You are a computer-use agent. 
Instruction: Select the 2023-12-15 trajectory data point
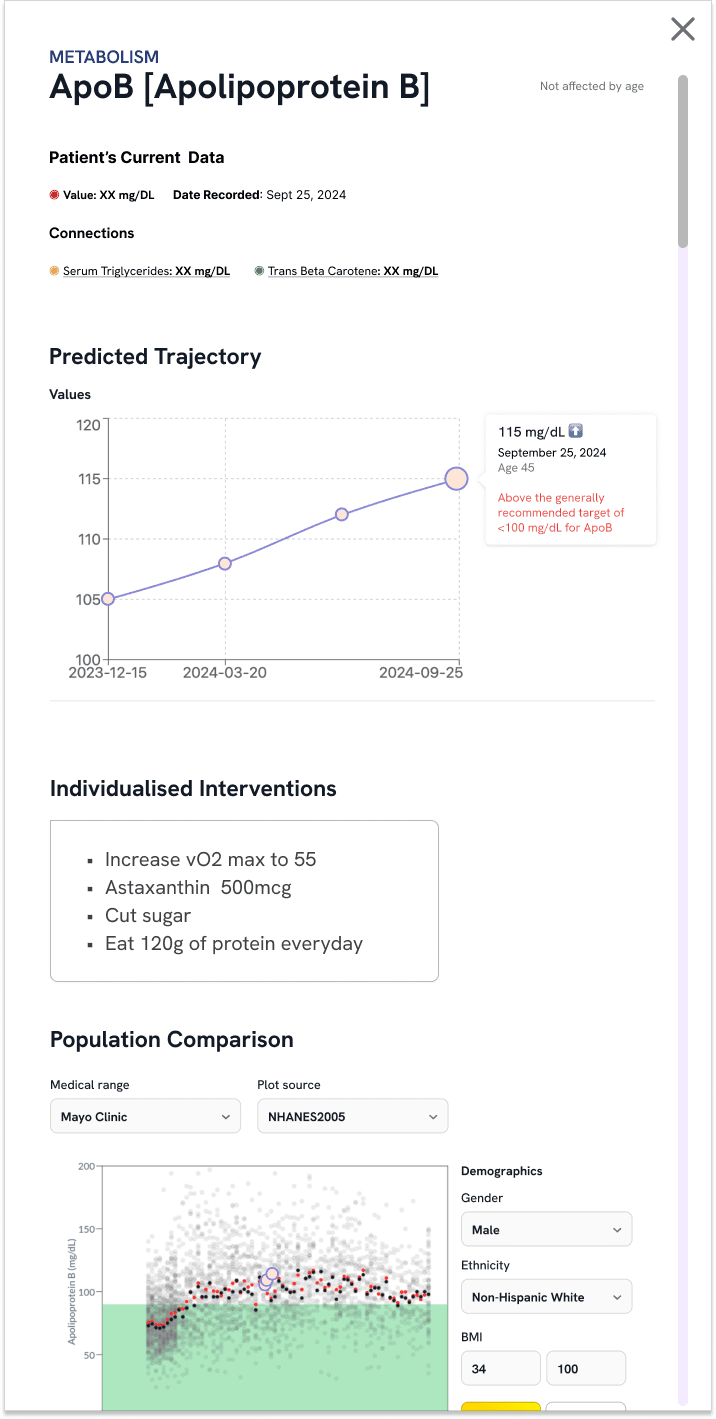pyautogui.click(x=108, y=599)
